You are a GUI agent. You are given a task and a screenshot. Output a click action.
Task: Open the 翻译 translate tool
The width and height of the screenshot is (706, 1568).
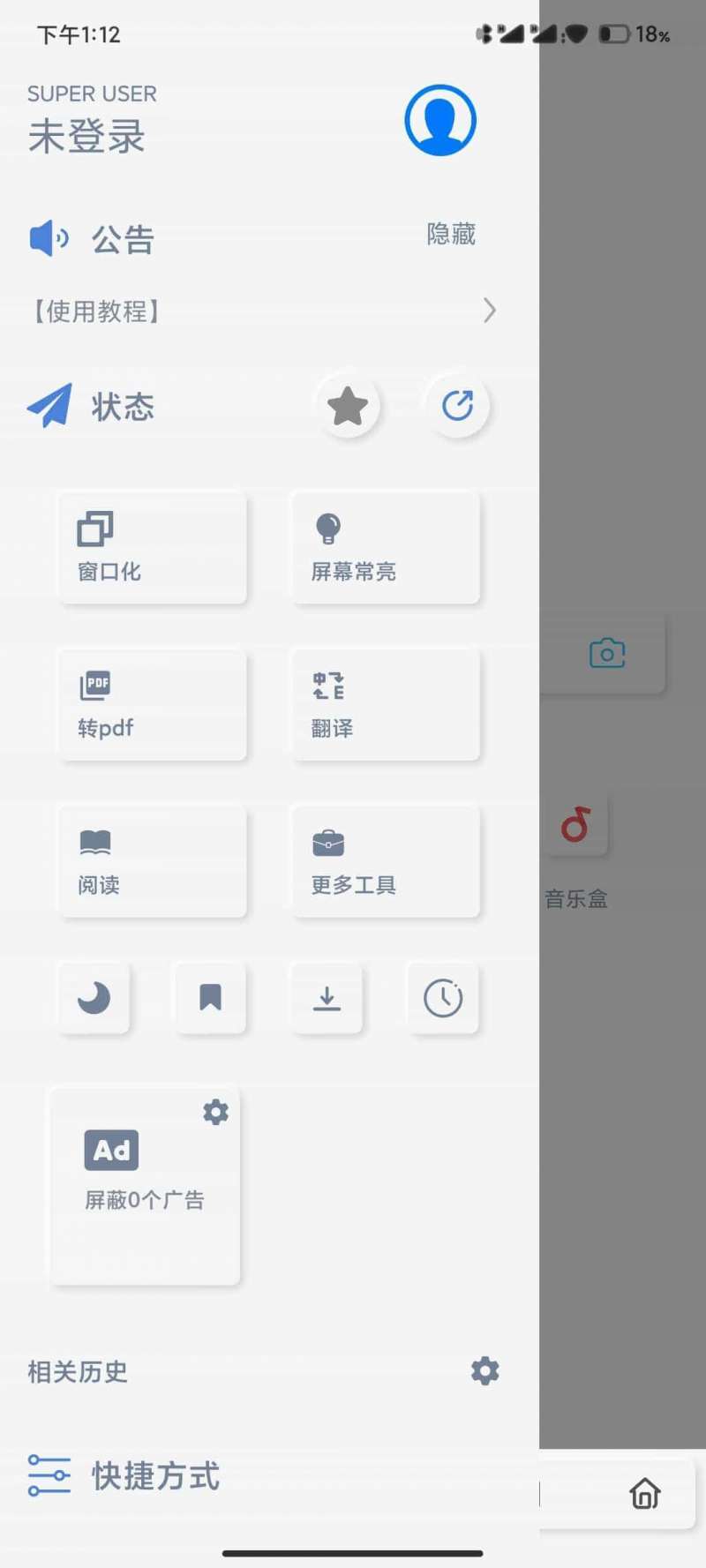385,704
